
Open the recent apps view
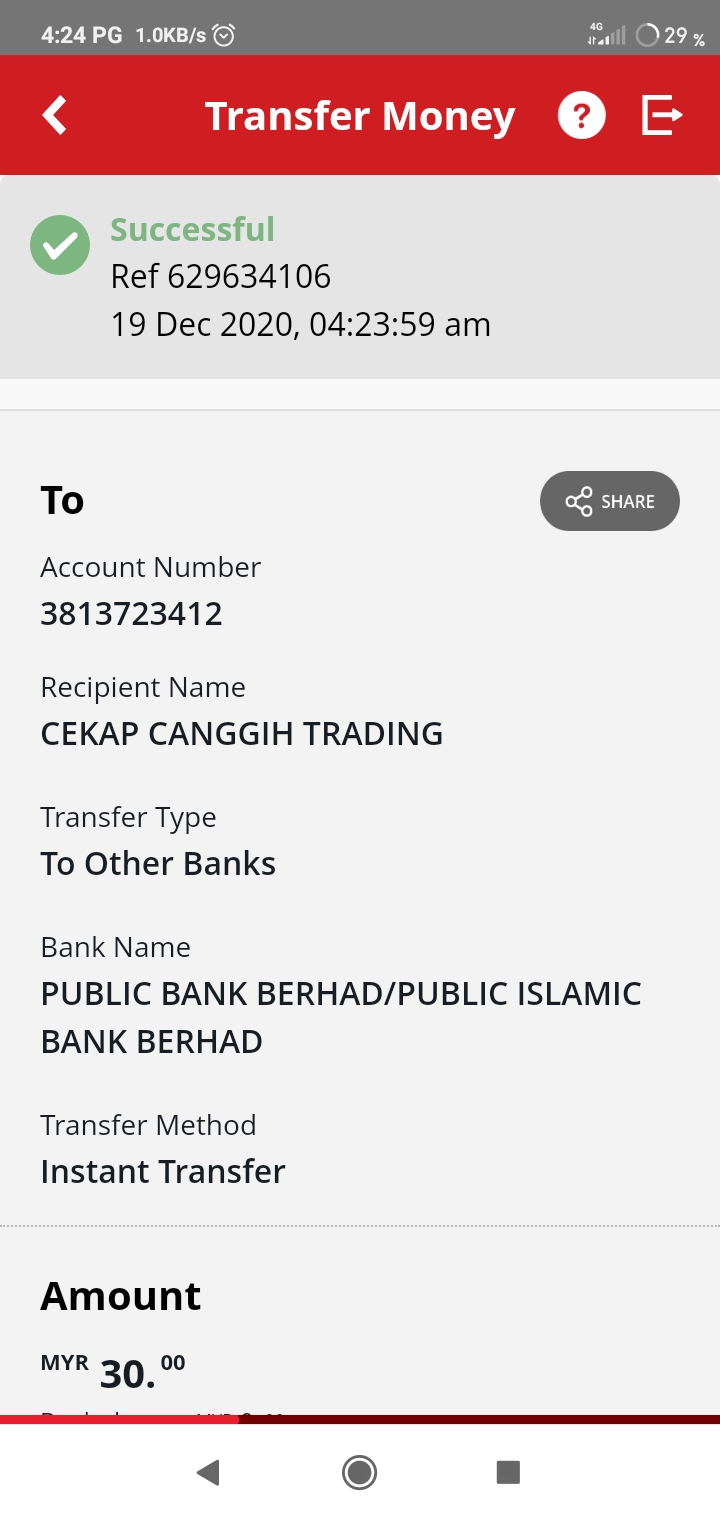coord(508,1472)
